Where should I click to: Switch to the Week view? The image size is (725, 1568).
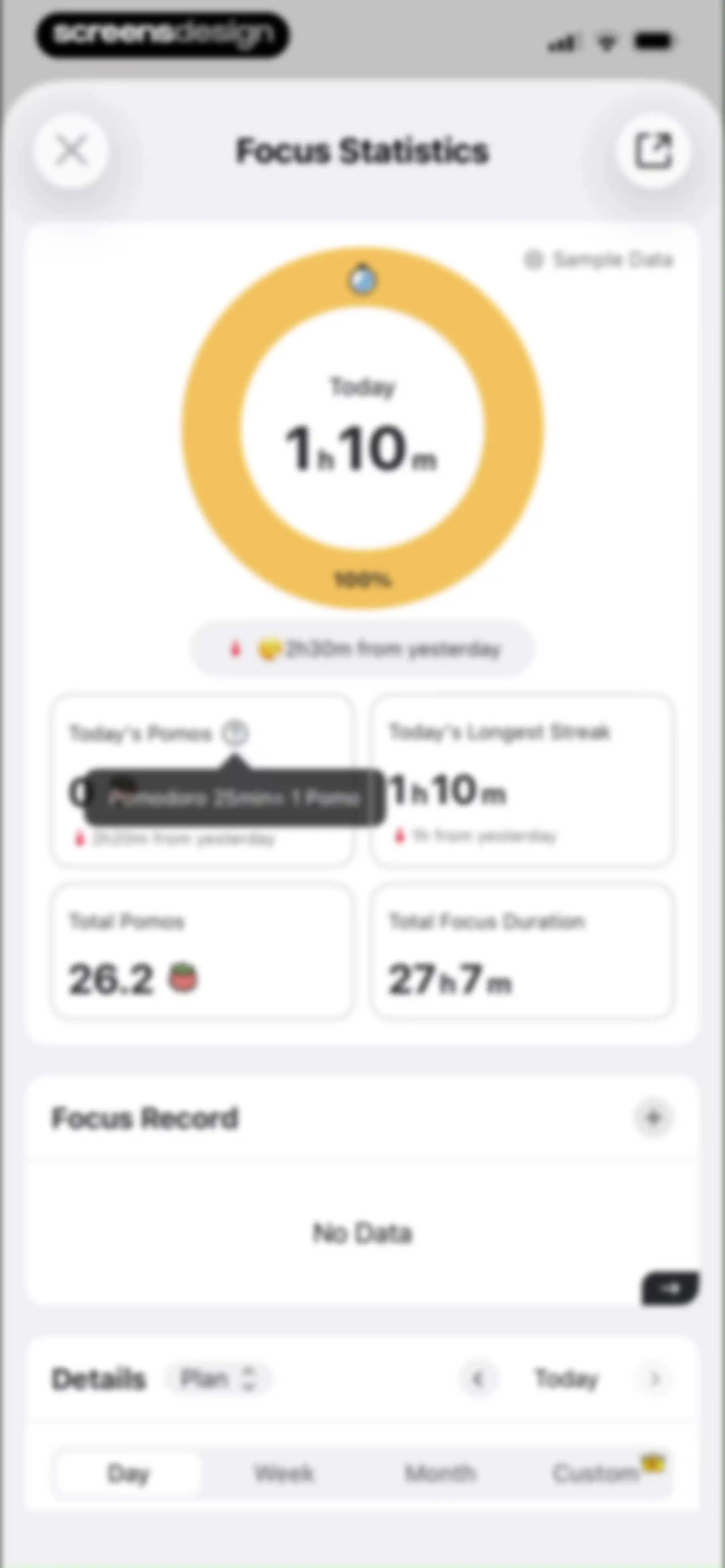coord(284,1474)
